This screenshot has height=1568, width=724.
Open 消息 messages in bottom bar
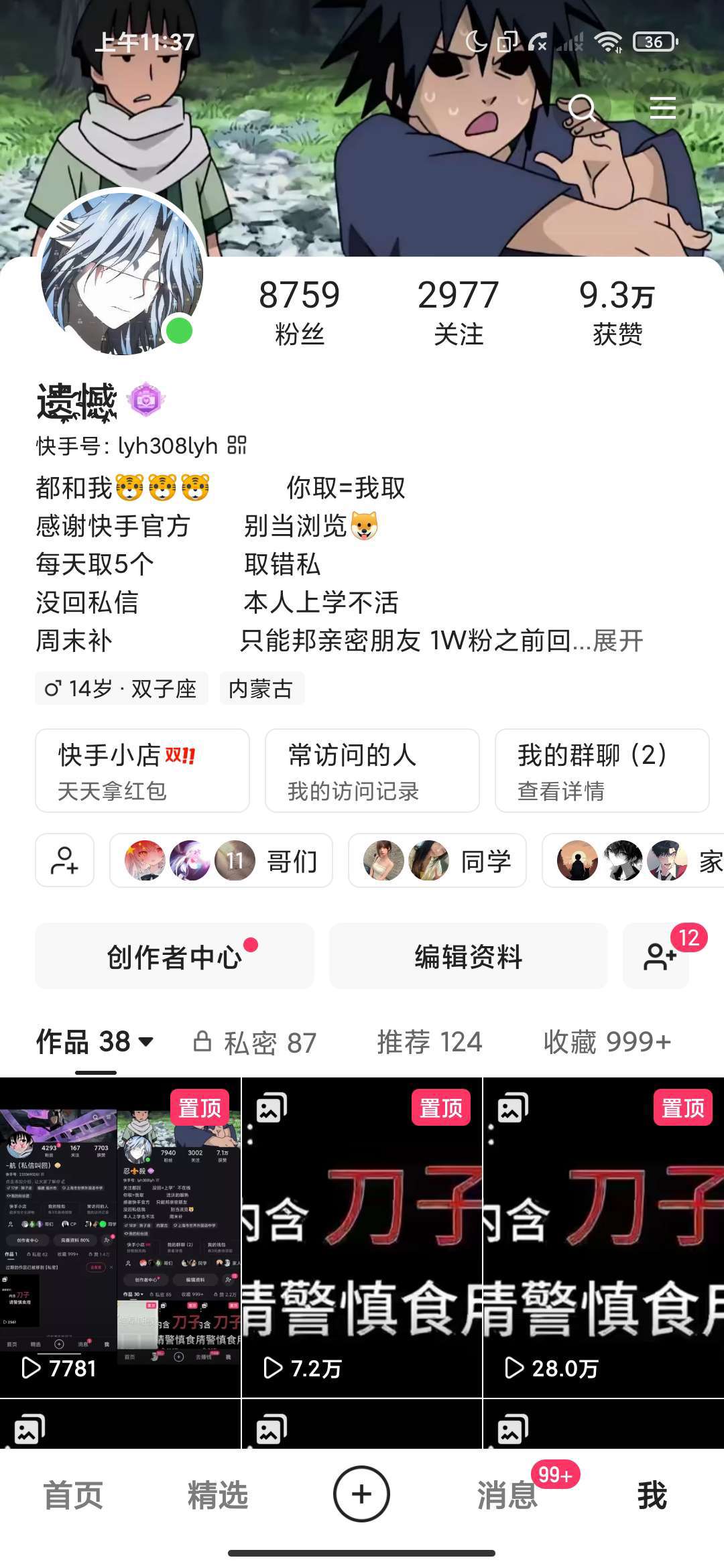[x=507, y=1495]
